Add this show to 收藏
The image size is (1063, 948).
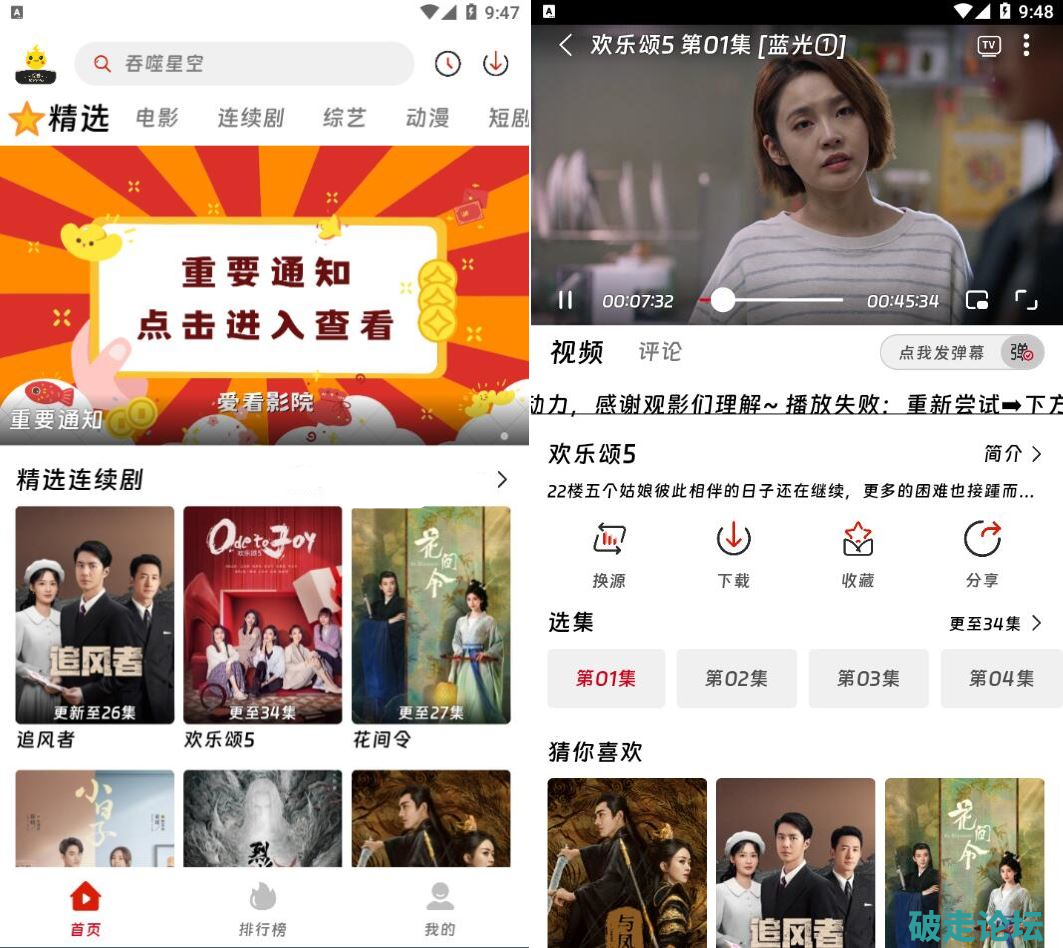(x=858, y=553)
